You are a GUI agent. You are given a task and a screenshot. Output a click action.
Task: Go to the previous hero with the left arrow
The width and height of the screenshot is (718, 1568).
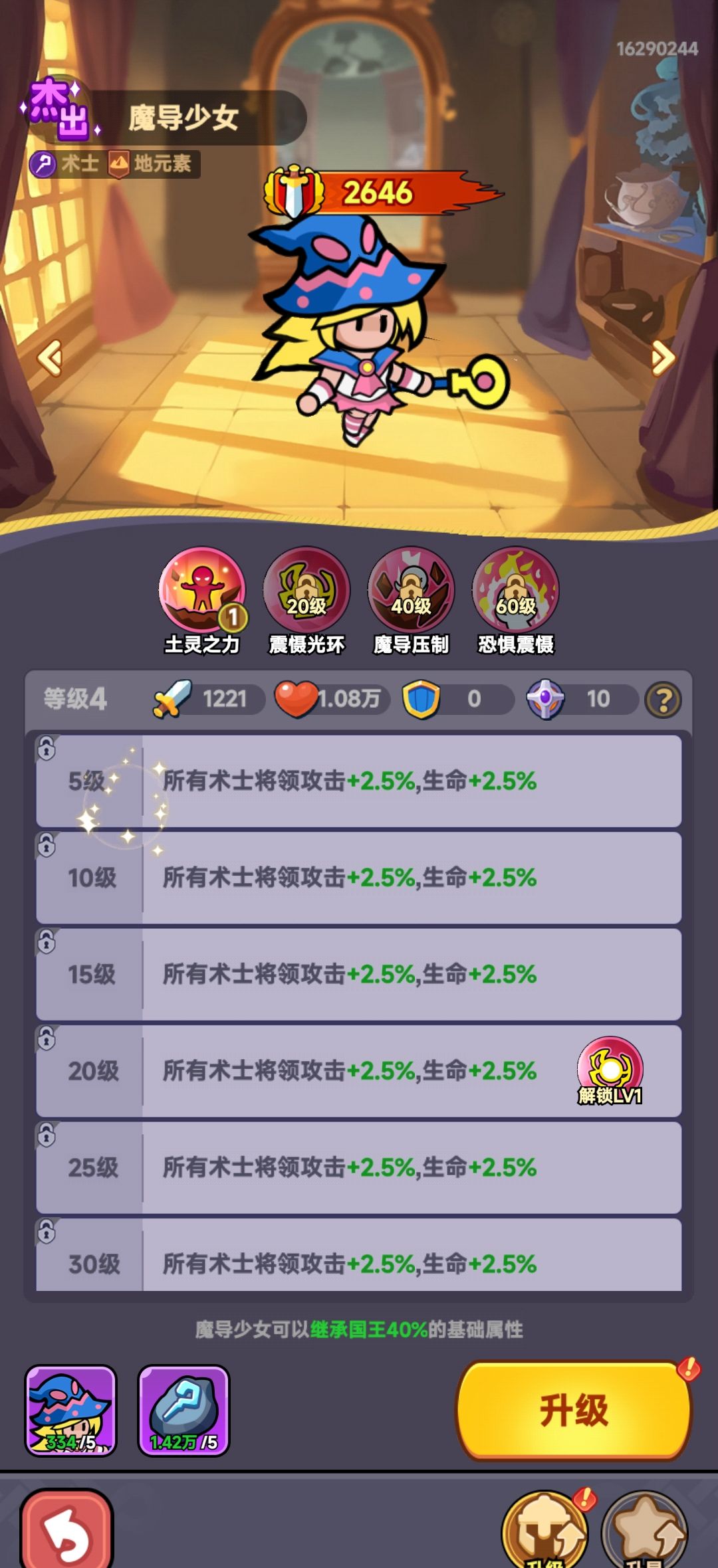[51, 358]
